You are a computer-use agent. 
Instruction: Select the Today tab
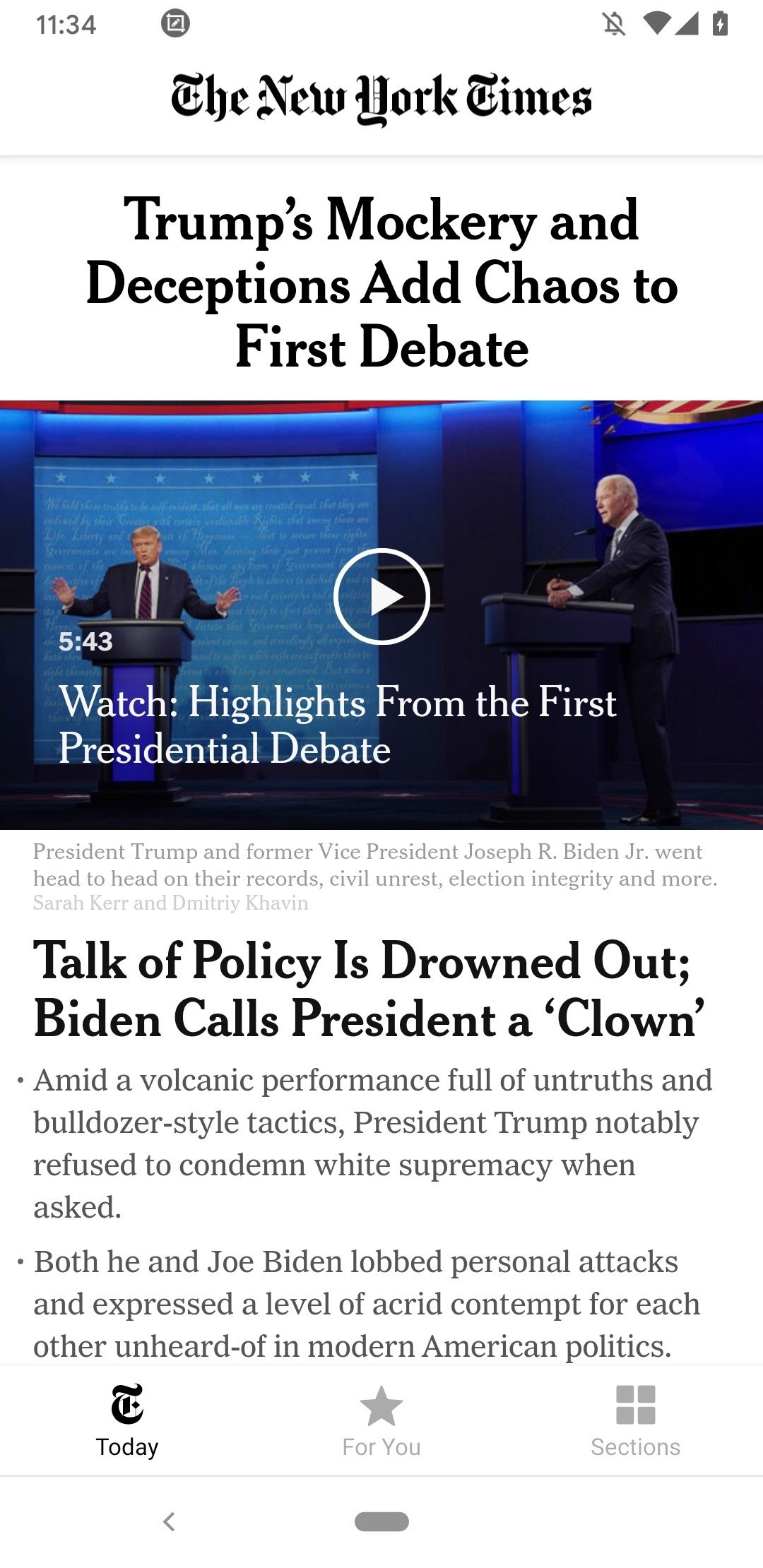(x=127, y=1421)
